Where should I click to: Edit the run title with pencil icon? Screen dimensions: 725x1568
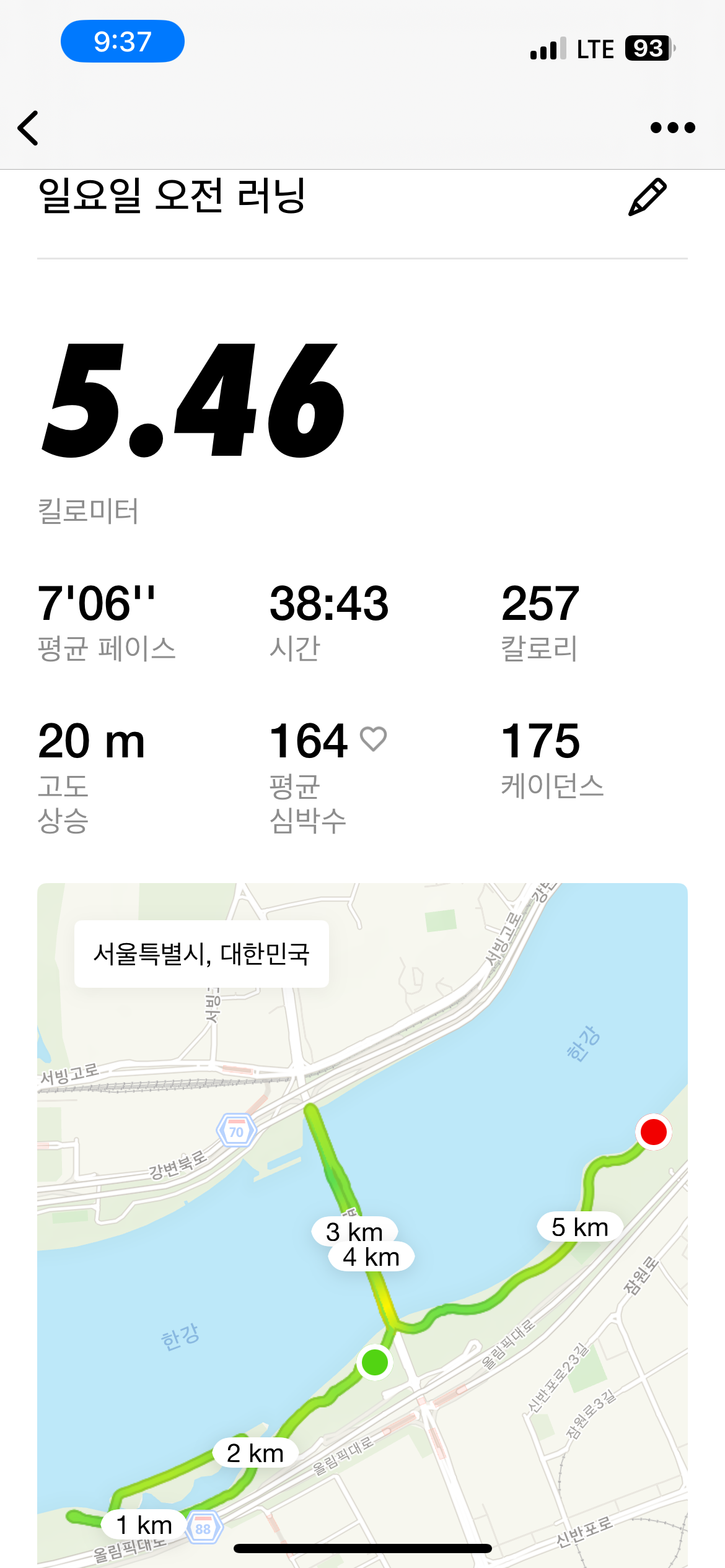647,197
